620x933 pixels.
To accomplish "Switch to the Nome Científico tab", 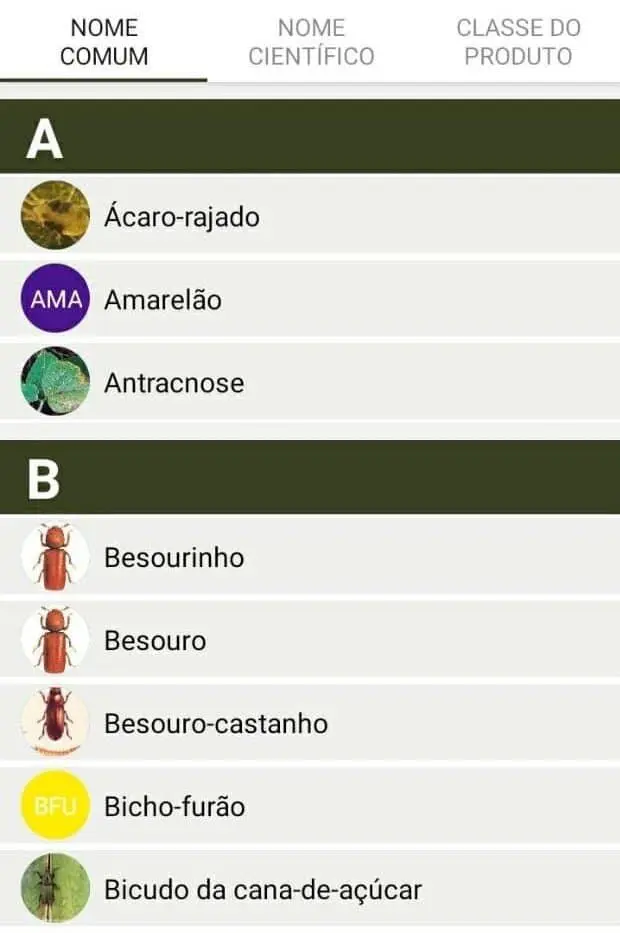I will (x=311, y=42).
